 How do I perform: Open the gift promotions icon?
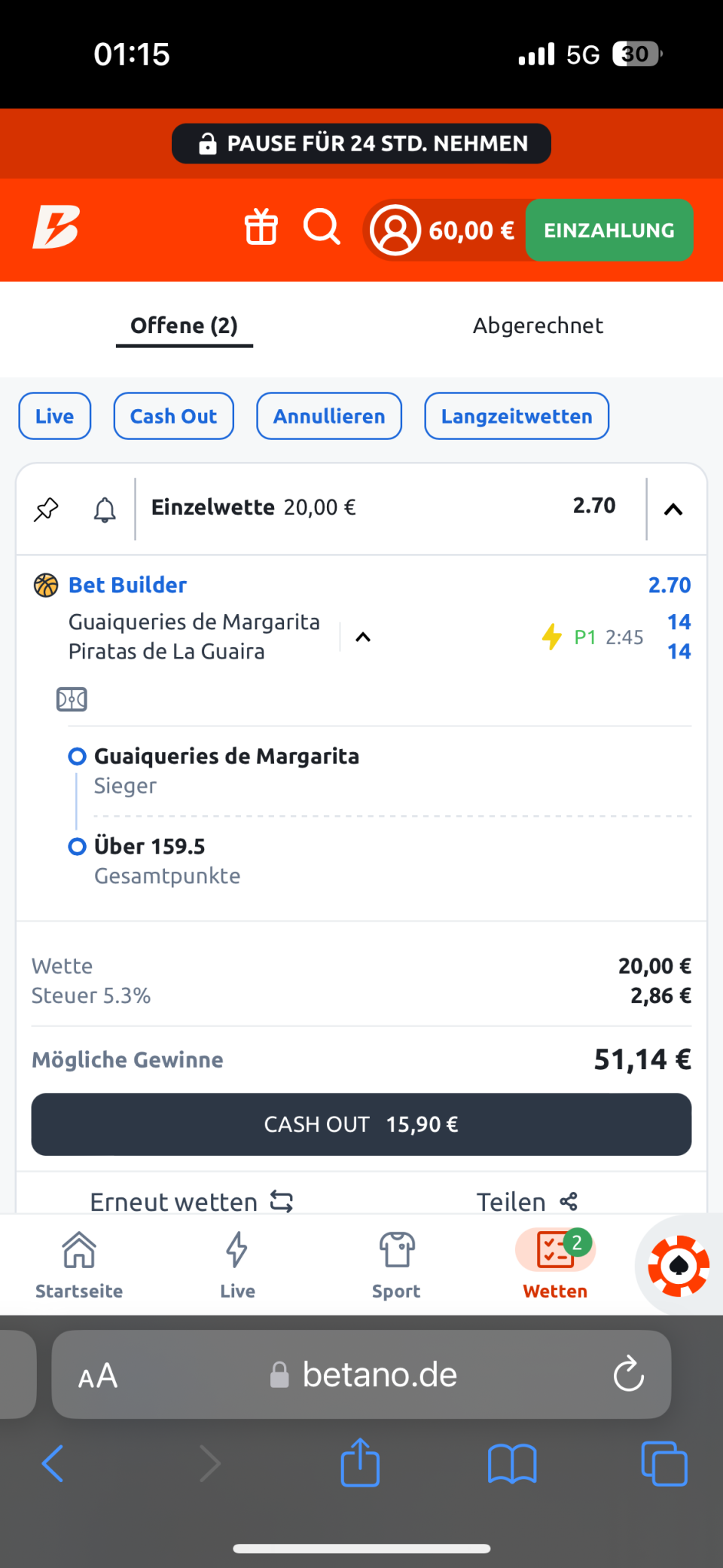[x=261, y=227]
